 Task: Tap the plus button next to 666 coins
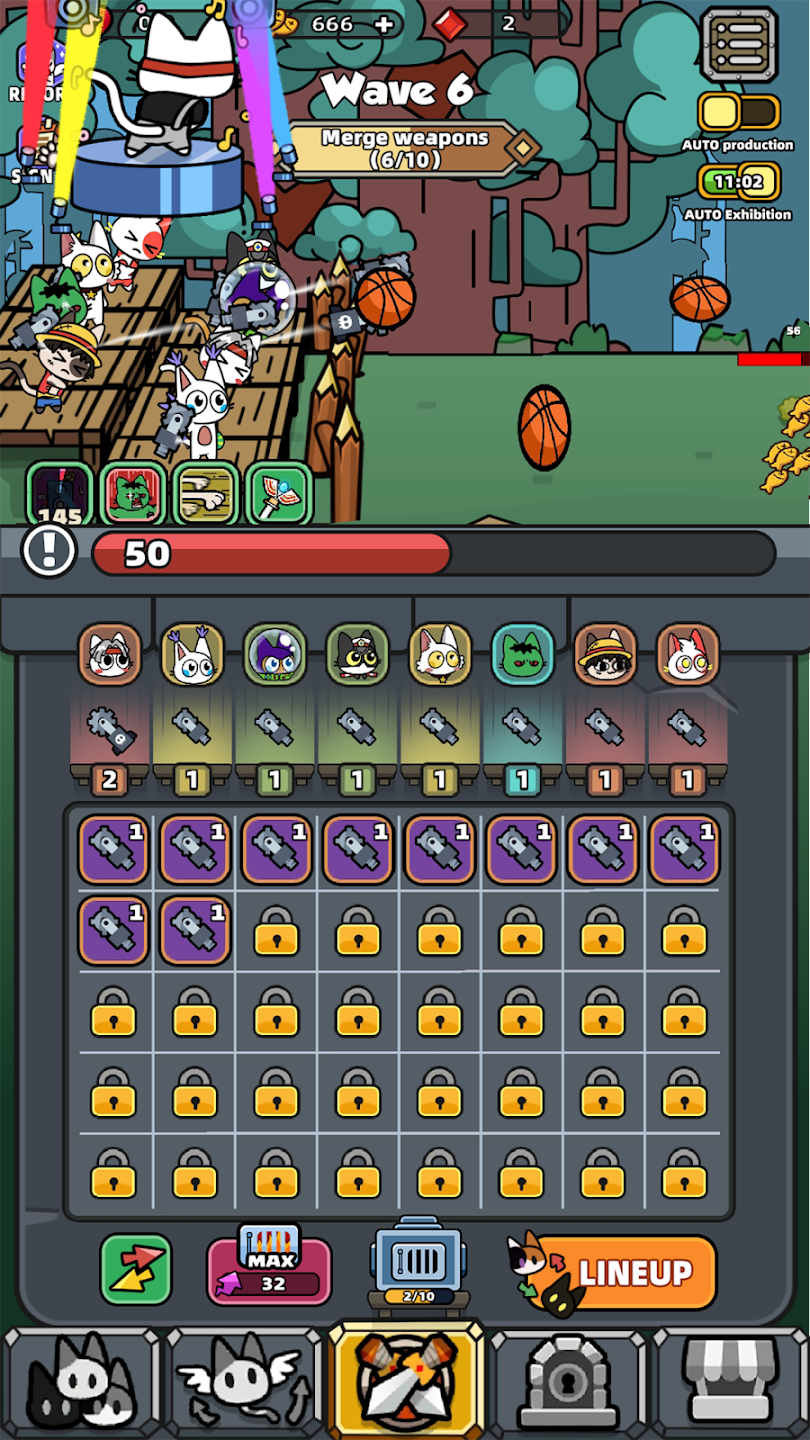(382, 24)
